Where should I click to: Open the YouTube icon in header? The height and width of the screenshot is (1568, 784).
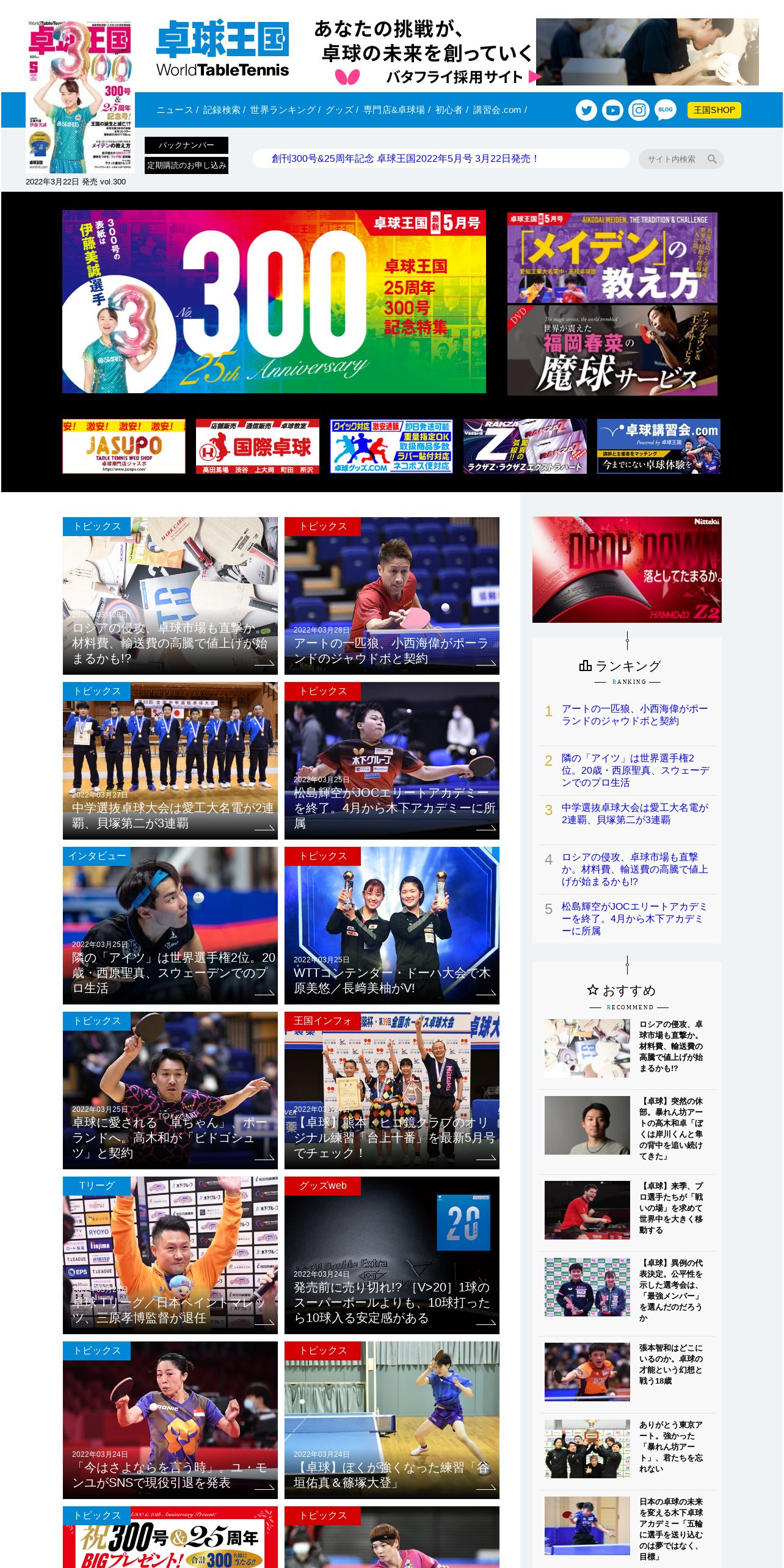(612, 110)
